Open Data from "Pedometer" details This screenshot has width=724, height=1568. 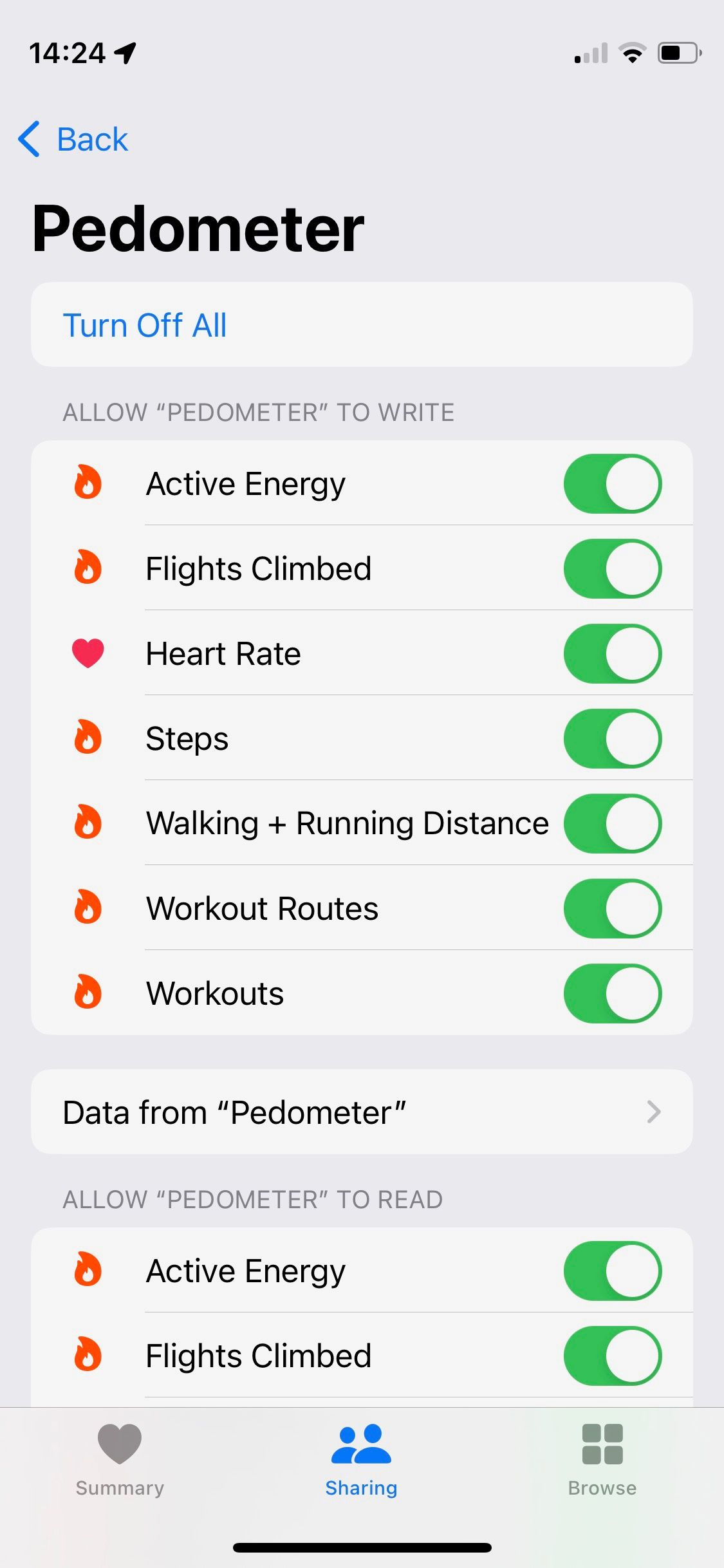tap(362, 1112)
